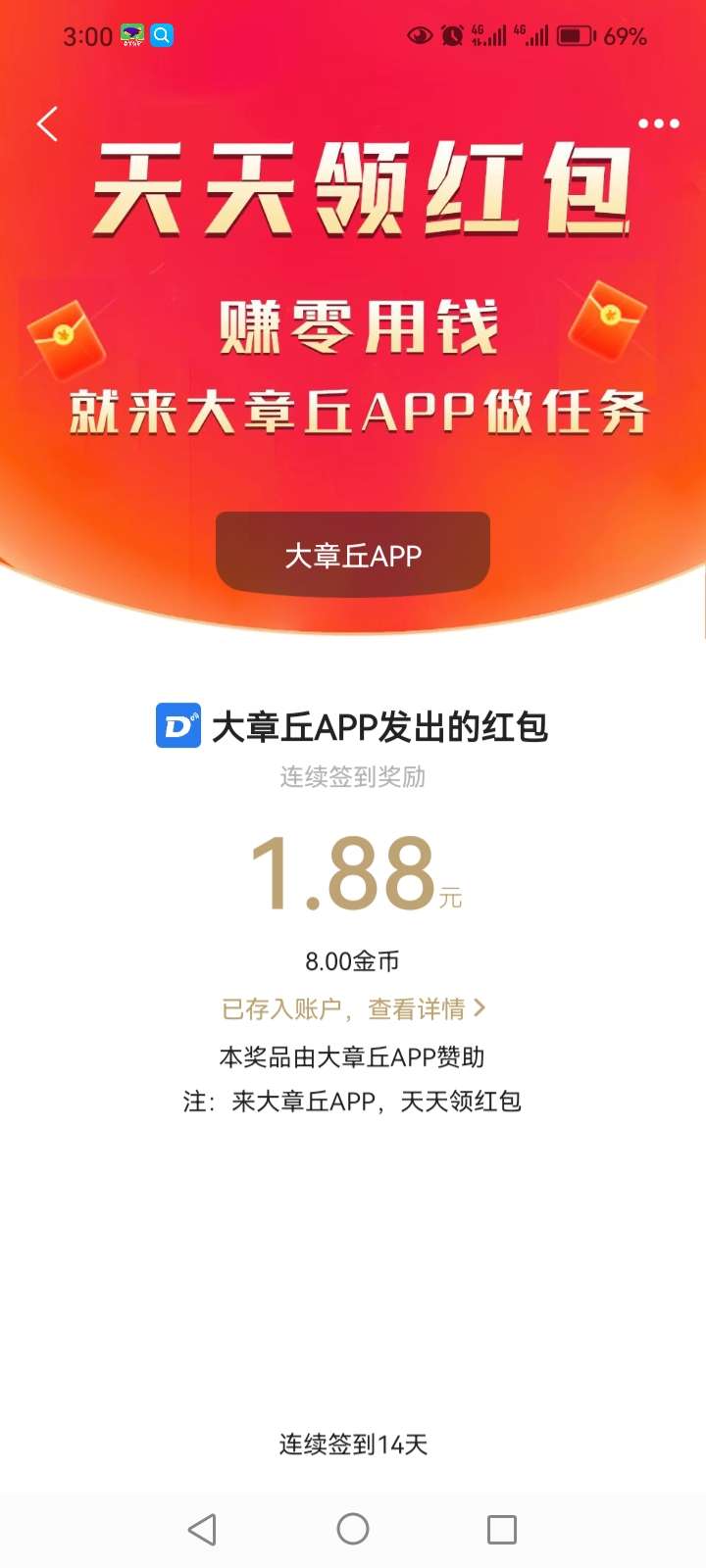This screenshot has width=706, height=1568.
Task: Tap the system home button
Action: pyautogui.click(x=353, y=1529)
